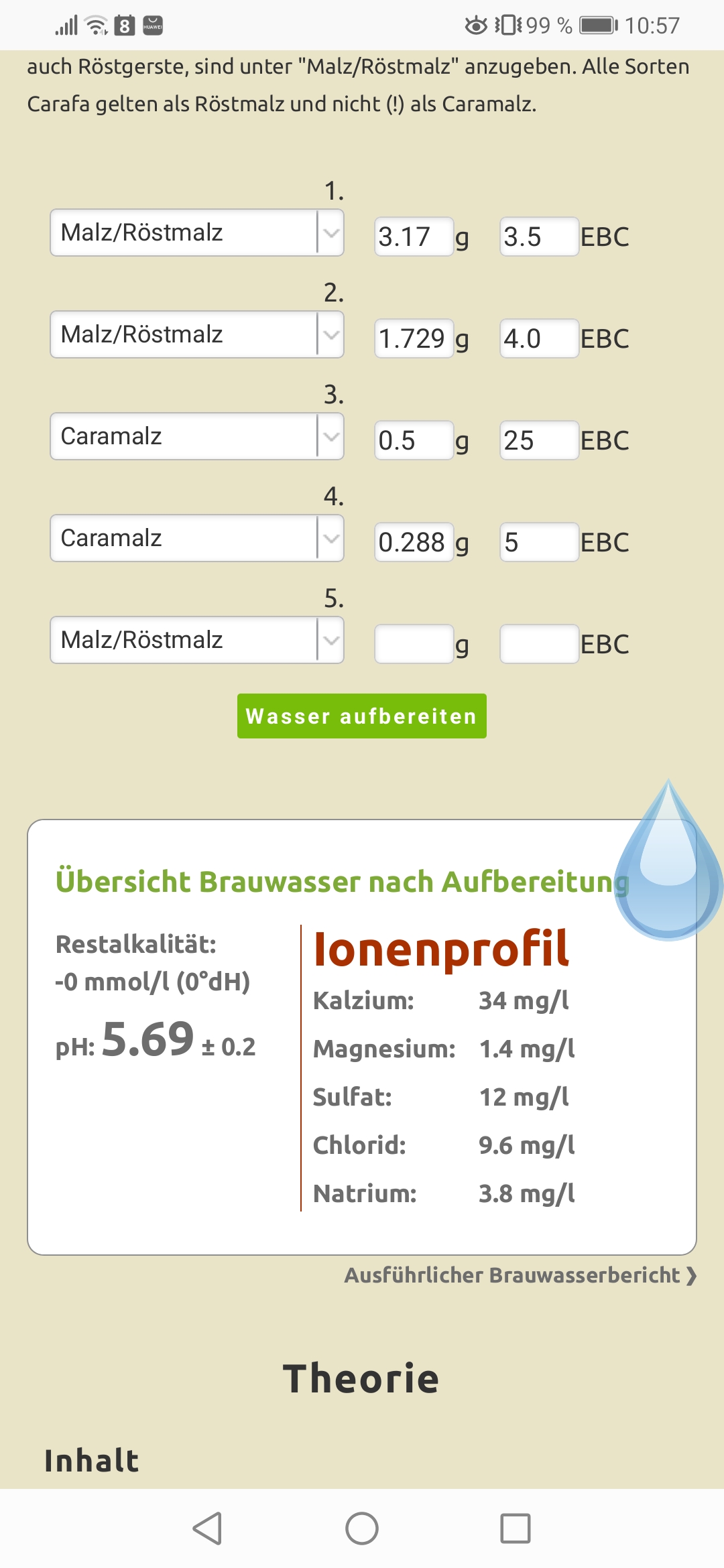Screen dimensions: 724x1568
Task: Edit the 4.0 EBC field of entry 2
Action: point(538,338)
